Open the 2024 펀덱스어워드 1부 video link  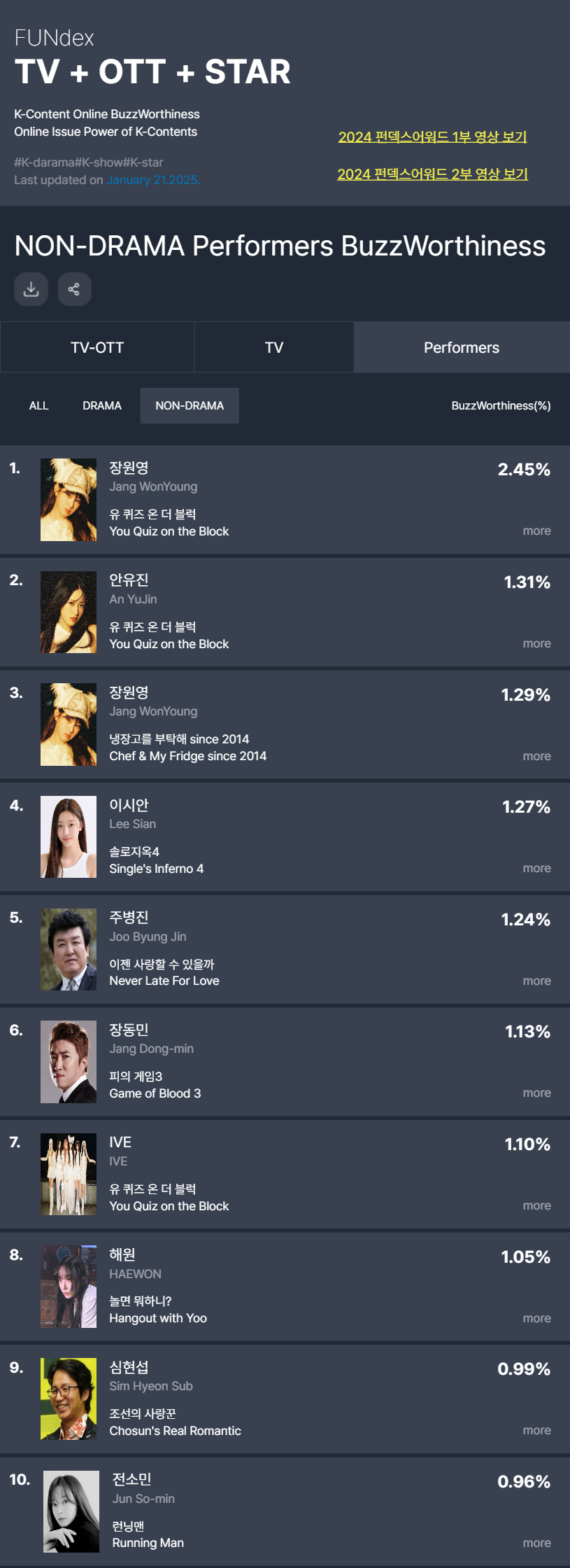click(x=432, y=136)
